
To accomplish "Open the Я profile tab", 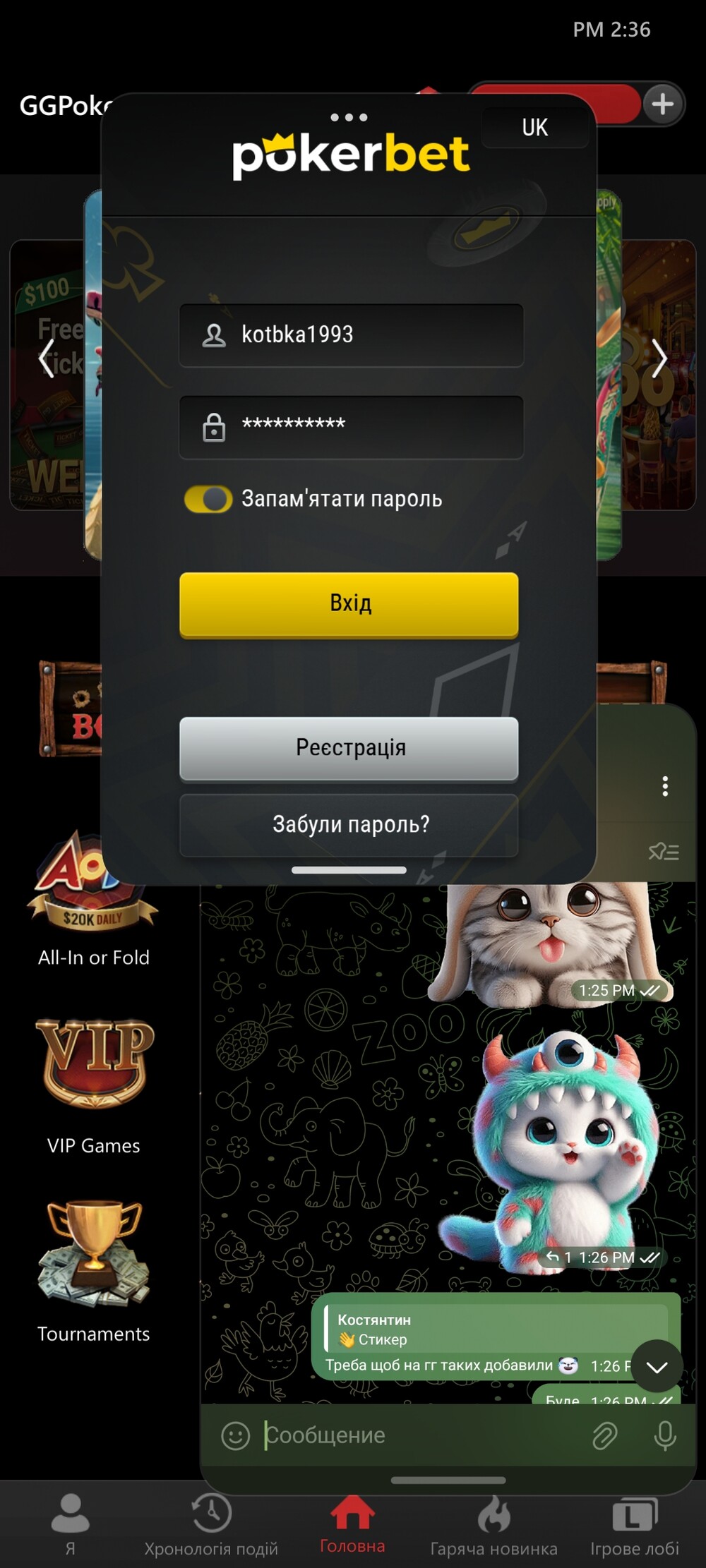I will pyautogui.click(x=70, y=1524).
